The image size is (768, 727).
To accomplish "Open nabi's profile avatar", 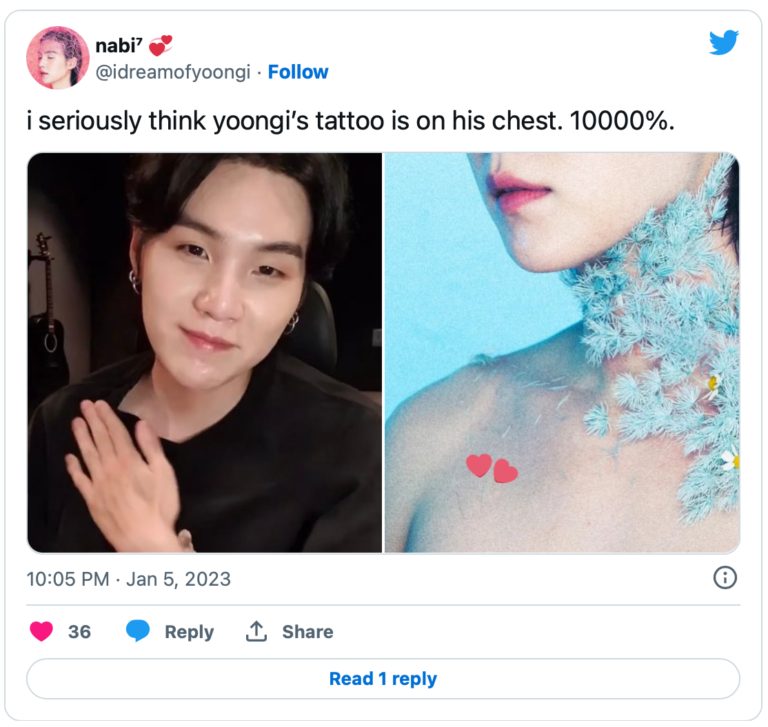I will coord(57,58).
